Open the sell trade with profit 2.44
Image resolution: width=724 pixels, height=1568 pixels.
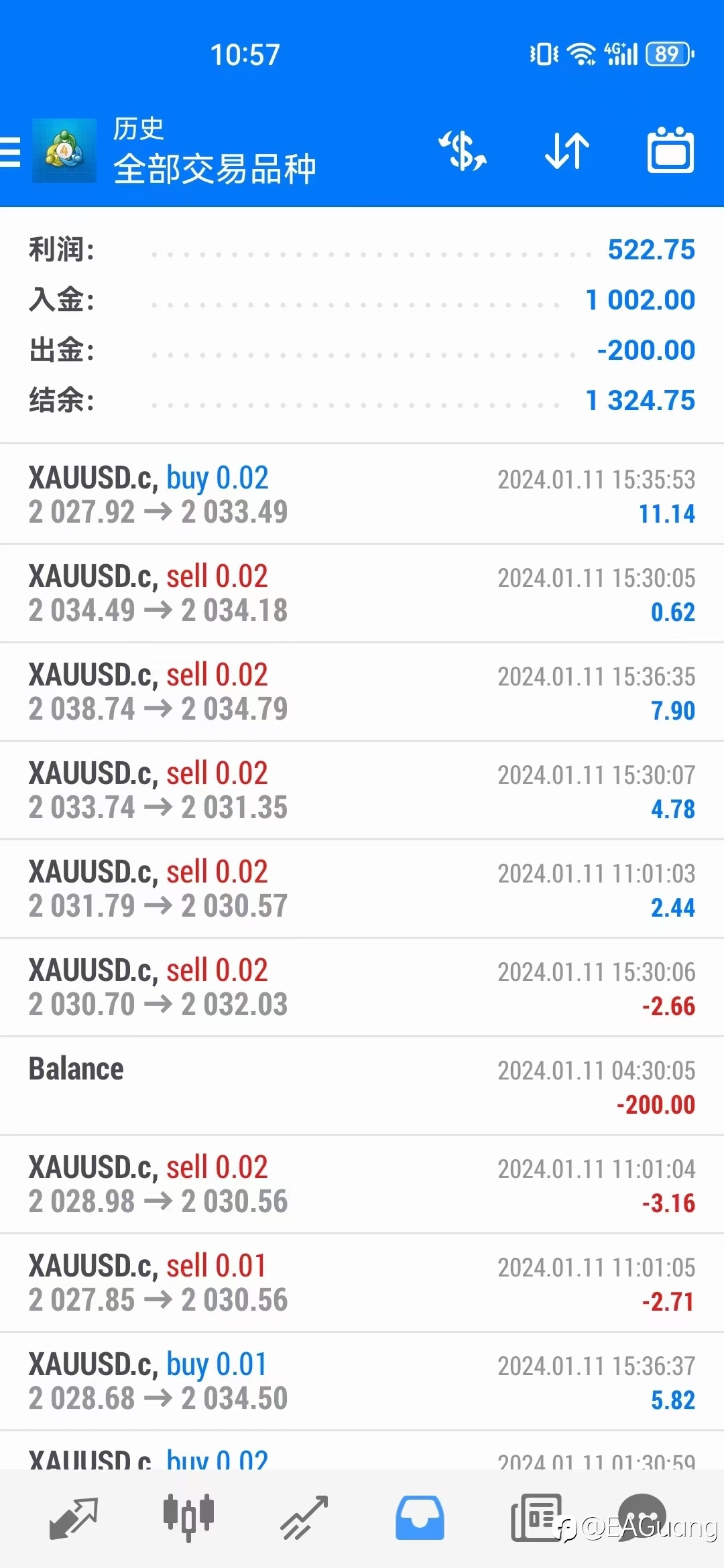[362, 889]
